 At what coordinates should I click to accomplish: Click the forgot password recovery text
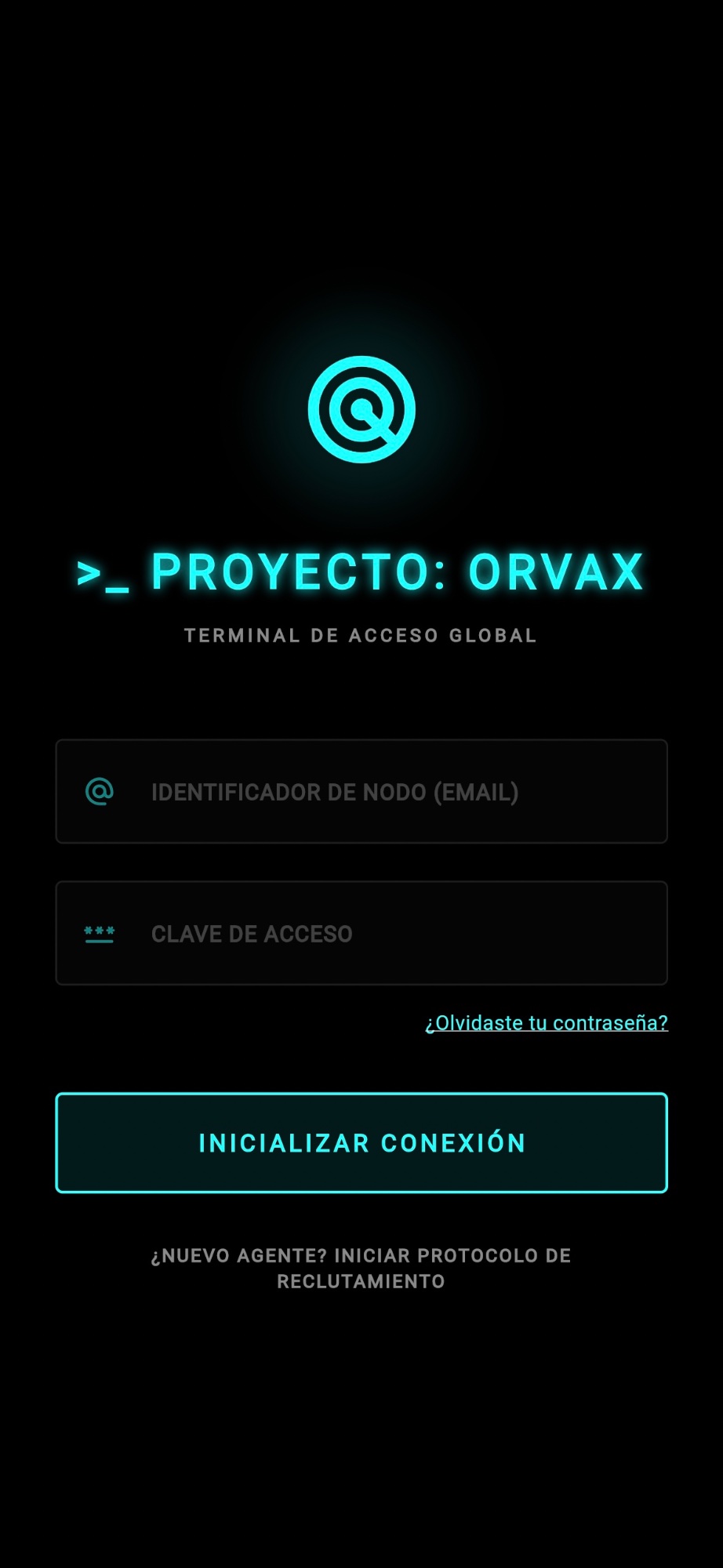coord(546,1022)
